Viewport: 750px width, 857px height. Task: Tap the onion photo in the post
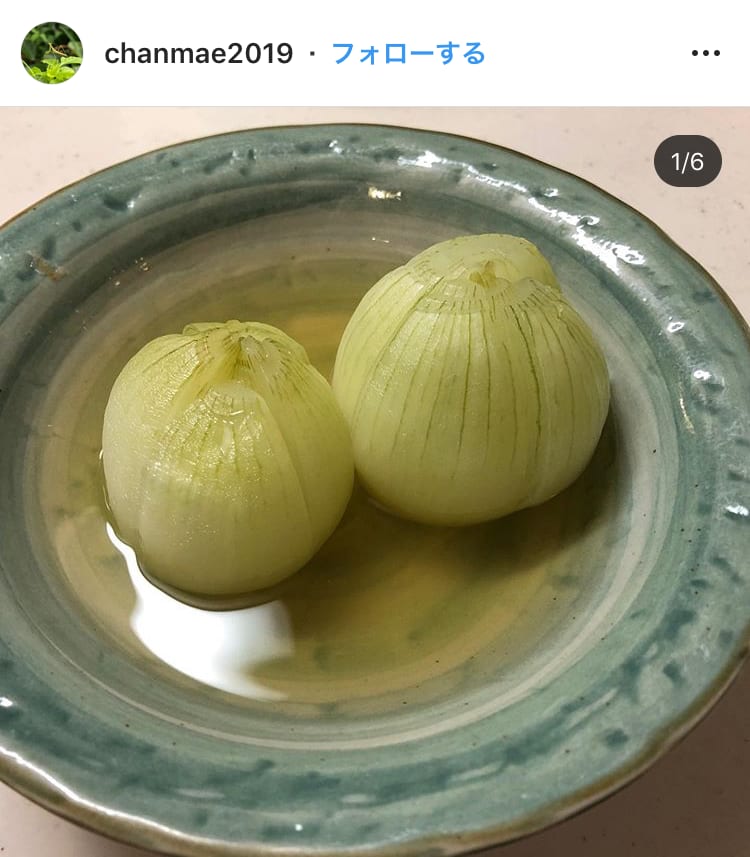point(375,480)
